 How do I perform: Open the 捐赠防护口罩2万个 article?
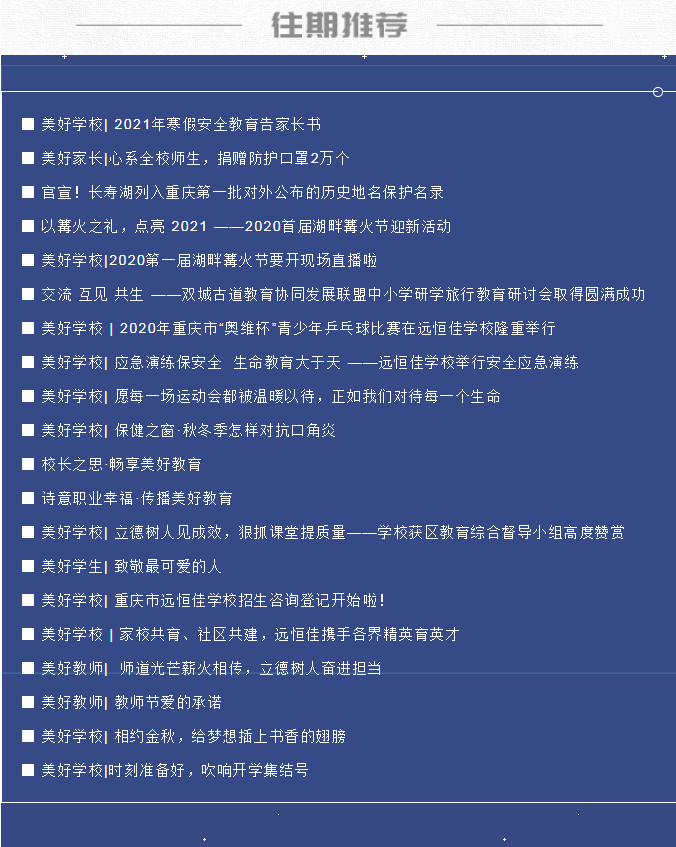pyautogui.click(x=195, y=158)
